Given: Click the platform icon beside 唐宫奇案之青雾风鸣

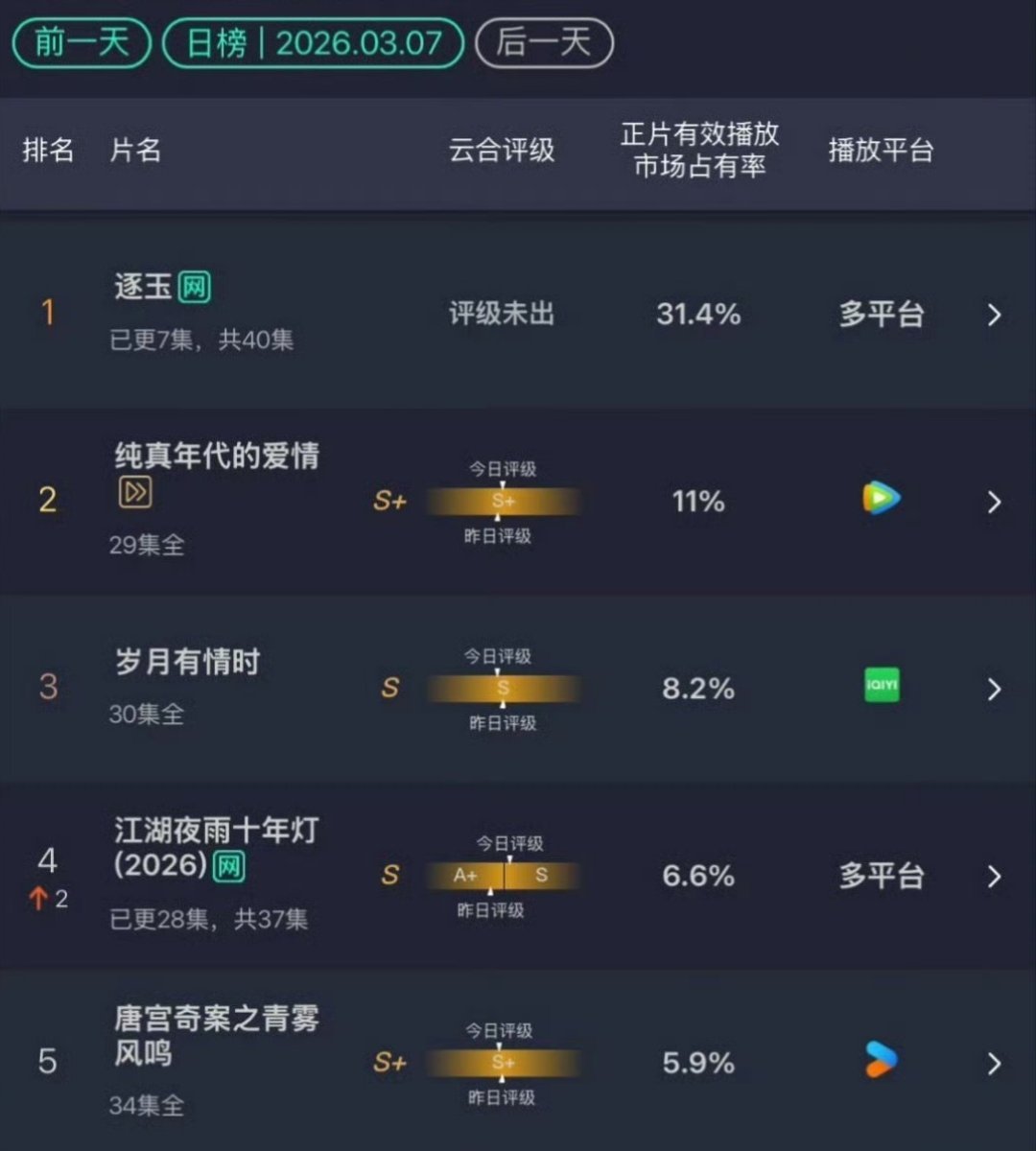Looking at the screenshot, I should click(880, 1061).
